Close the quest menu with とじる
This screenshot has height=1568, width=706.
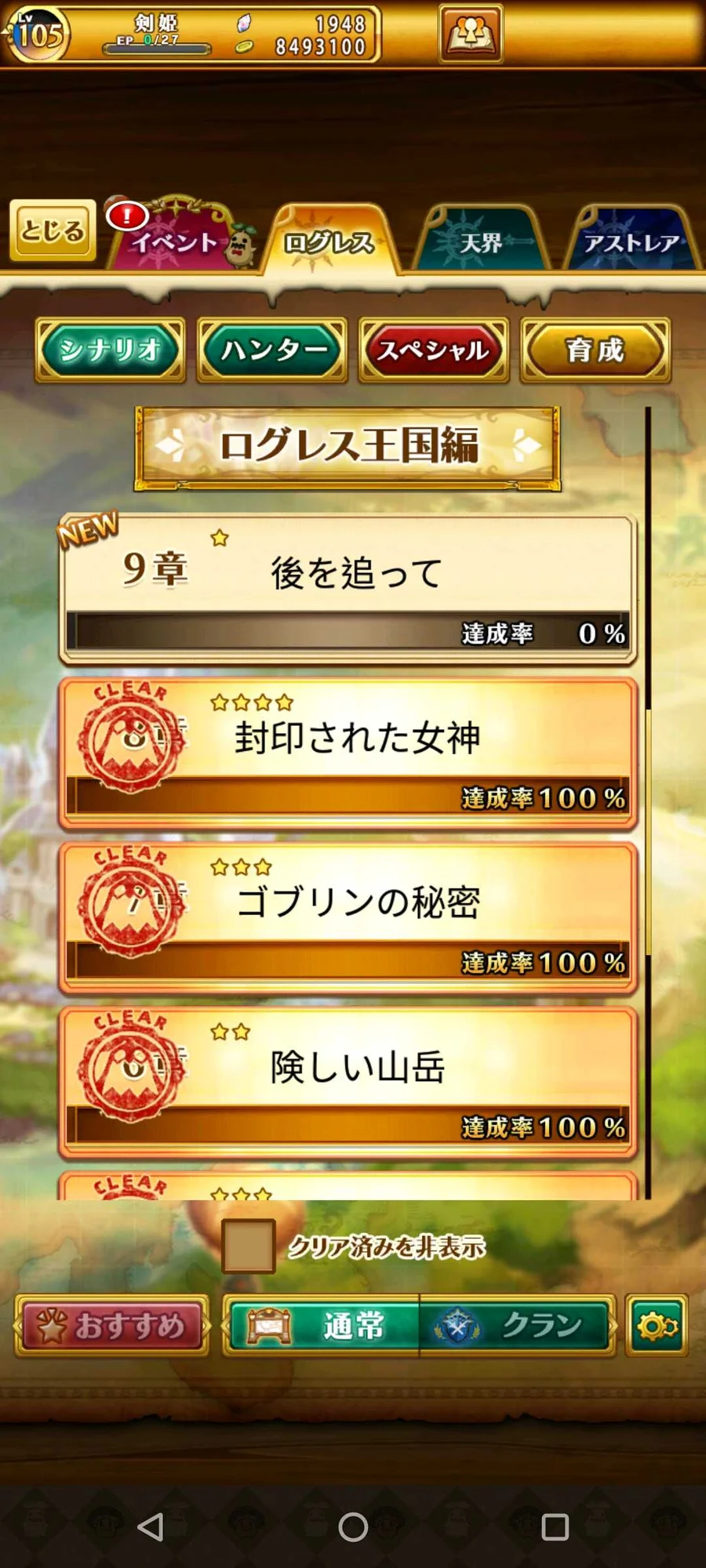[53, 230]
